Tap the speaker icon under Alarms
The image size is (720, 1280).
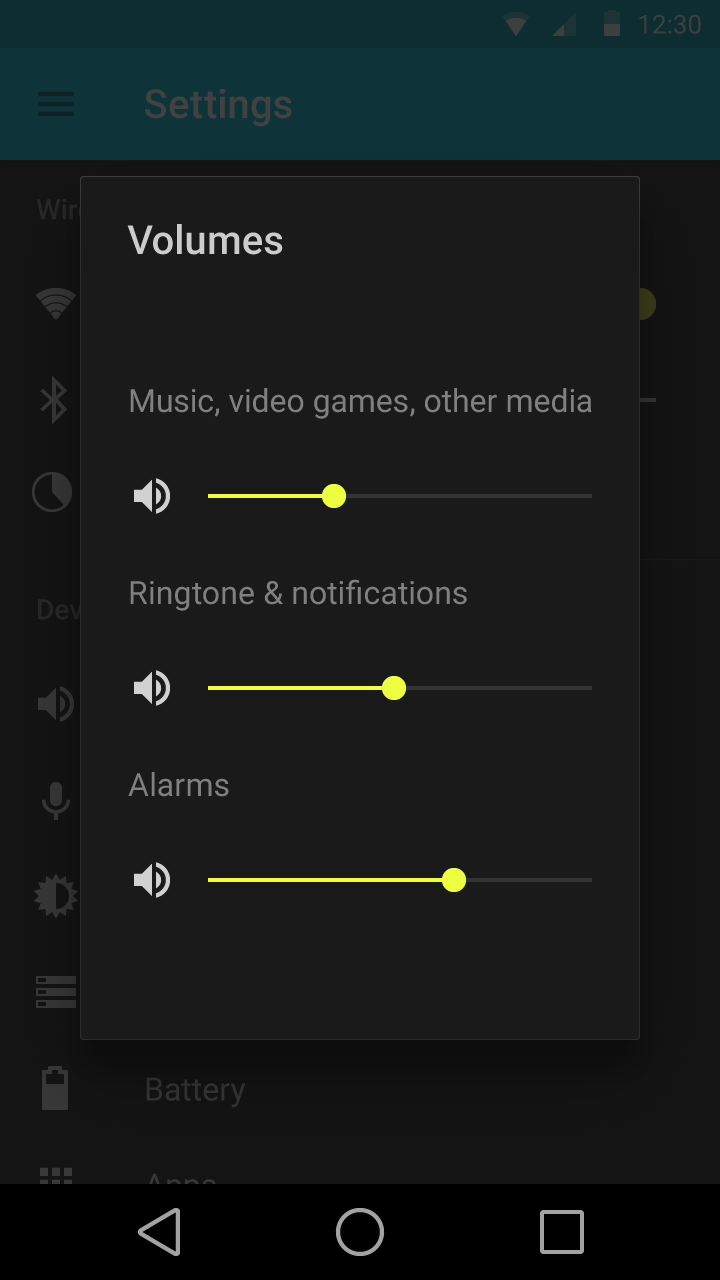point(152,880)
